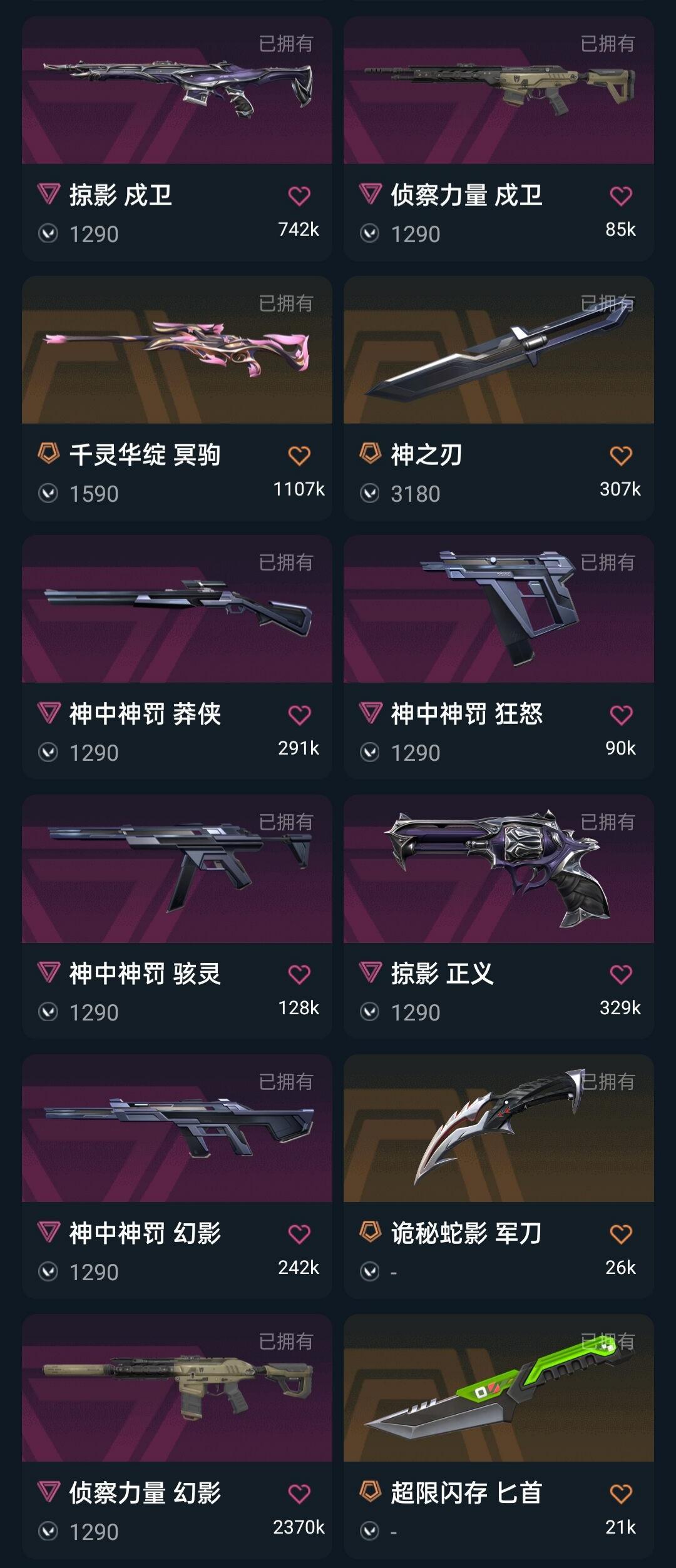Open the 神中神罚 骇灵 skin card
The height and width of the screenshot is (1568, 676).
click(x=177, y=917)
